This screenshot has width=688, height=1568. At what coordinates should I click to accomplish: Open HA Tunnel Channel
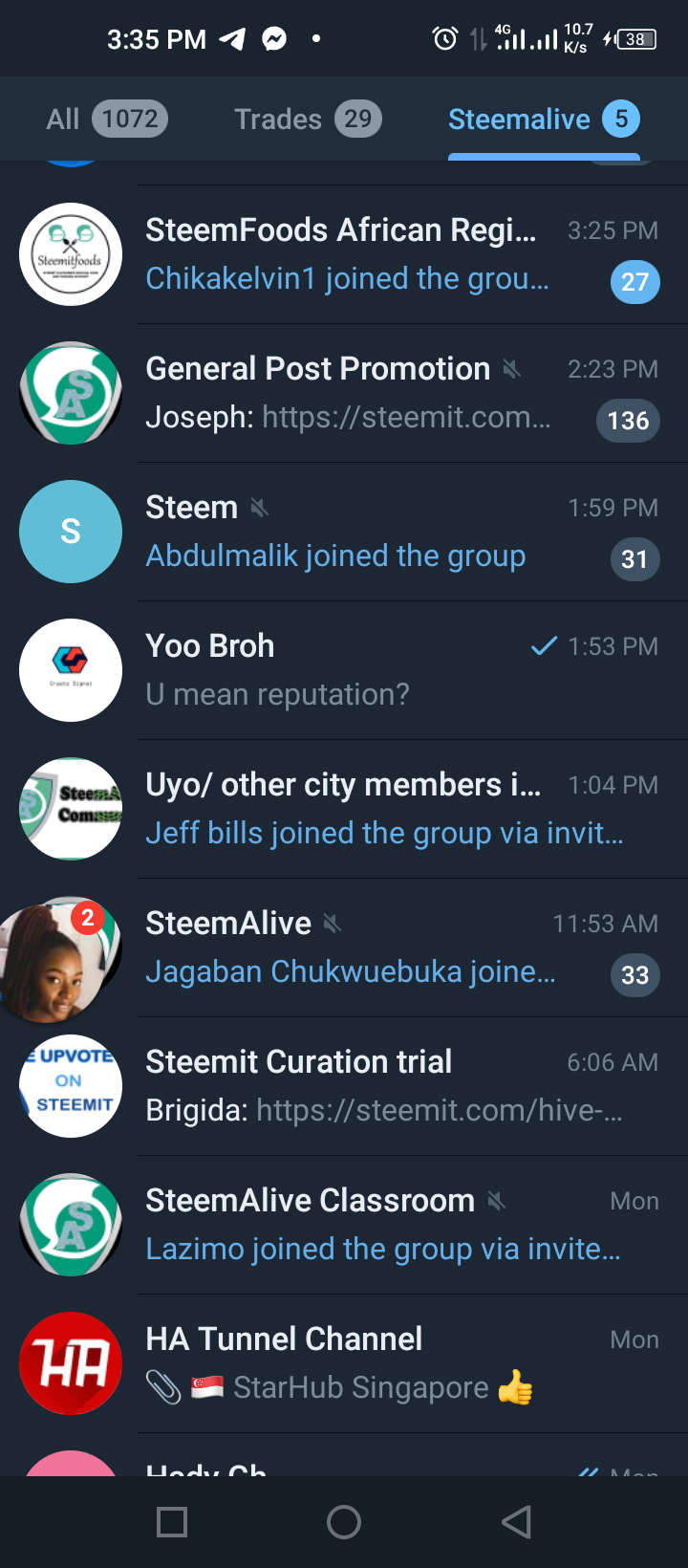click(344, 1363)
